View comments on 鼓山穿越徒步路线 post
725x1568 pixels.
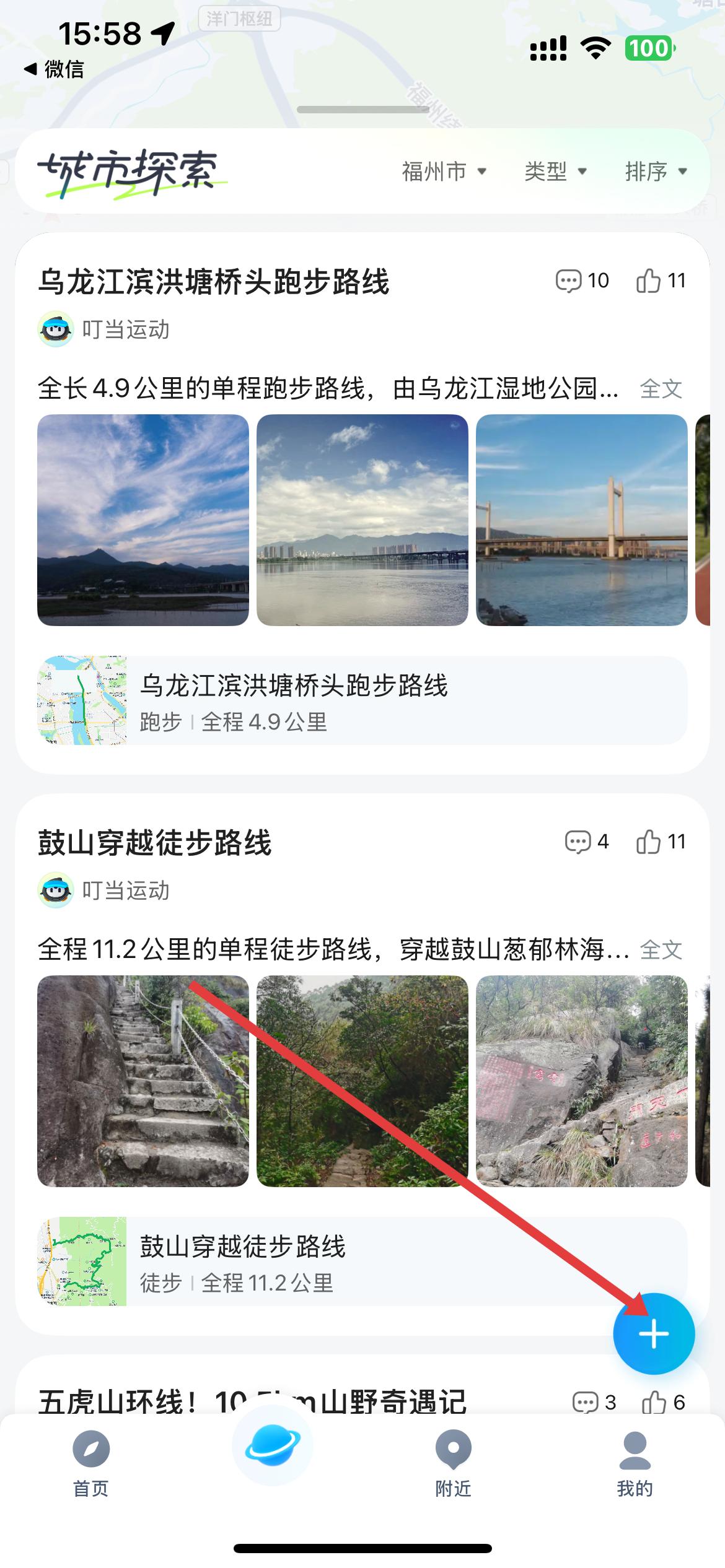586,842
